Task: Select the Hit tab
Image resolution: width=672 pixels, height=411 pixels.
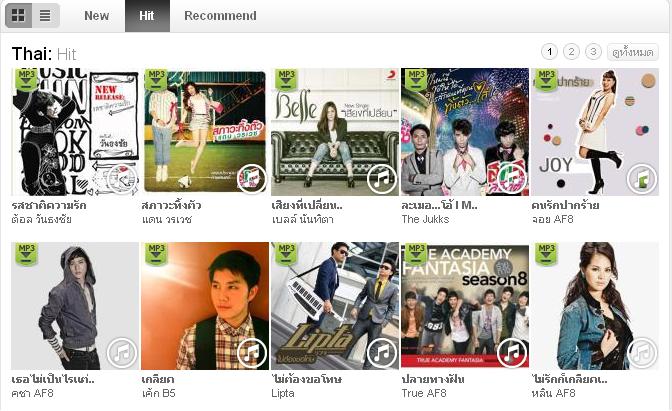Action: 146,16
